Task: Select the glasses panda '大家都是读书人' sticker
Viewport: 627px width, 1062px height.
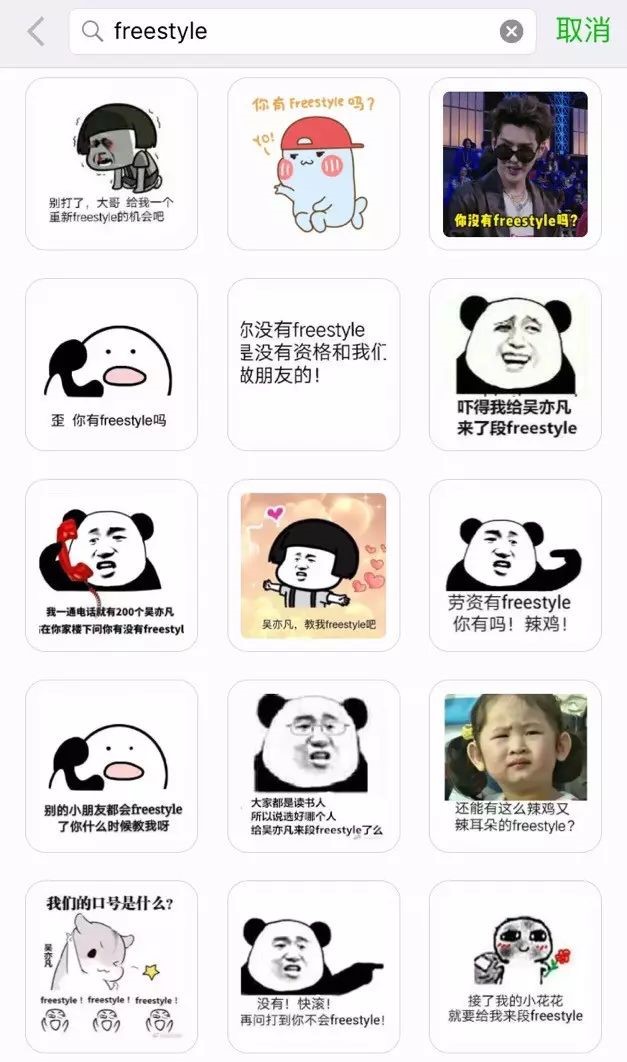Action: click(x=313, y=767)
